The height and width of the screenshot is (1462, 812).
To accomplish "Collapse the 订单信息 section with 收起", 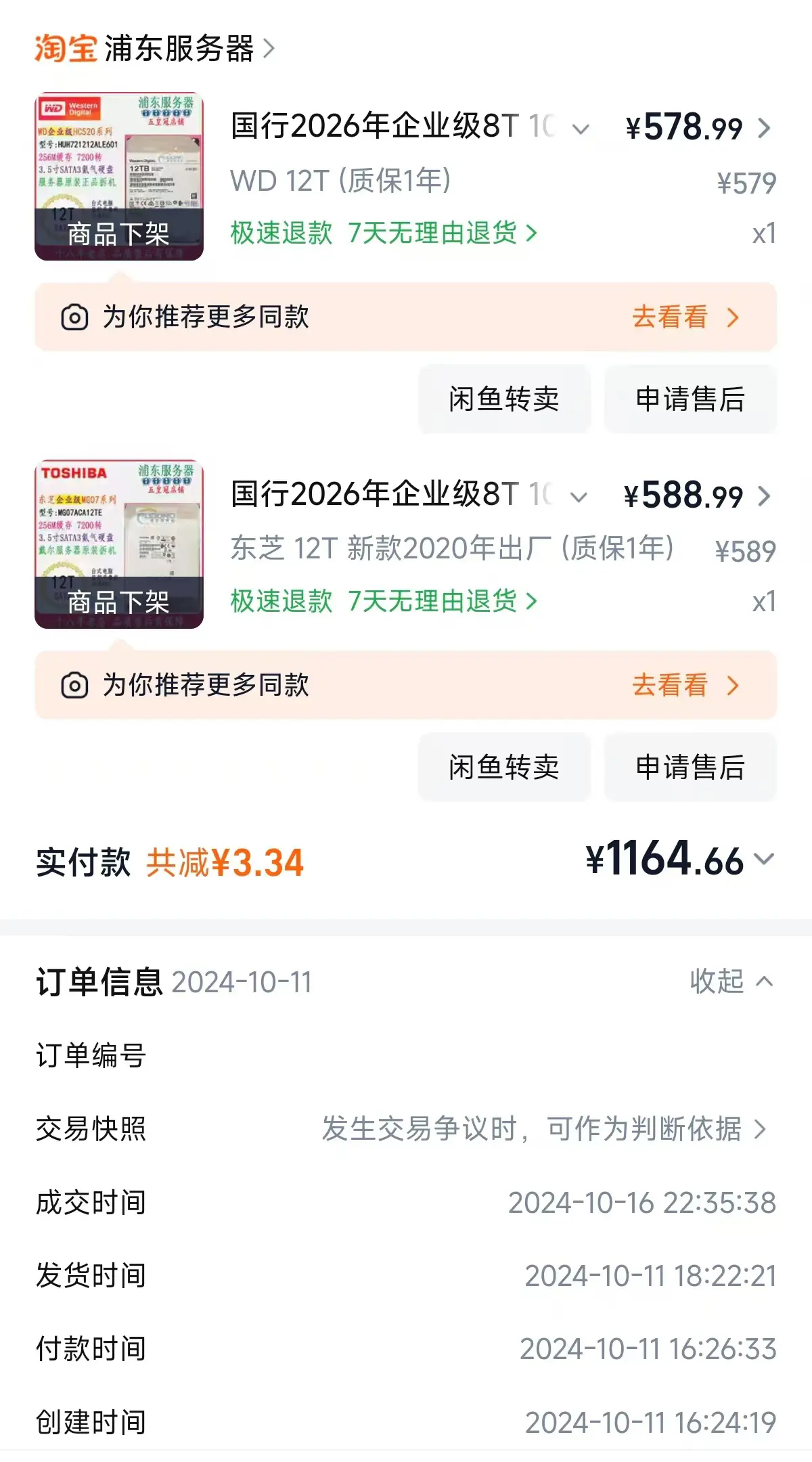I will click(731, 981).
